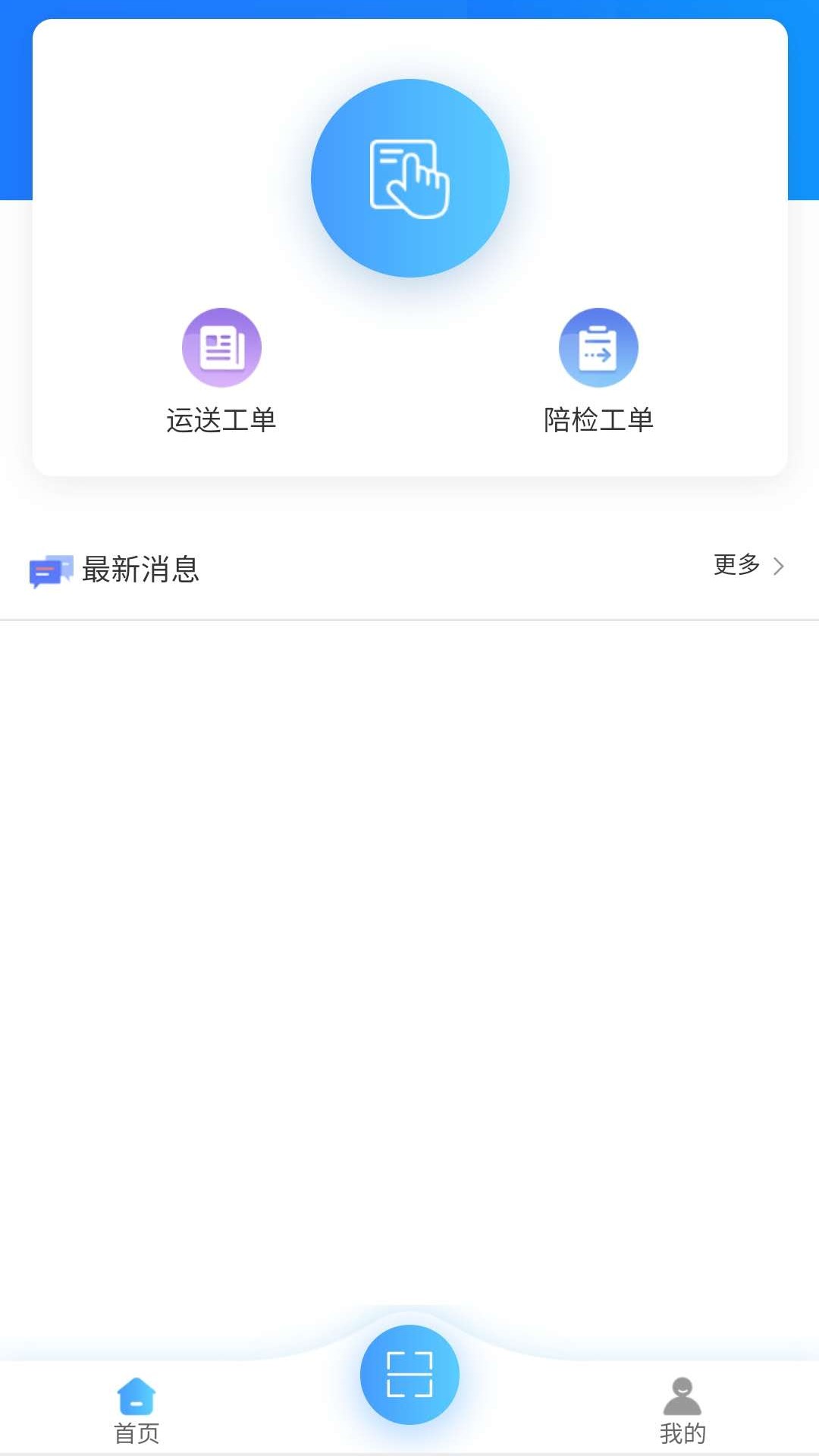Image resolution: width=819 pixels, height=1456 pixels.
Task: Switch to the 我的 tab
Action: point(682,1410)
